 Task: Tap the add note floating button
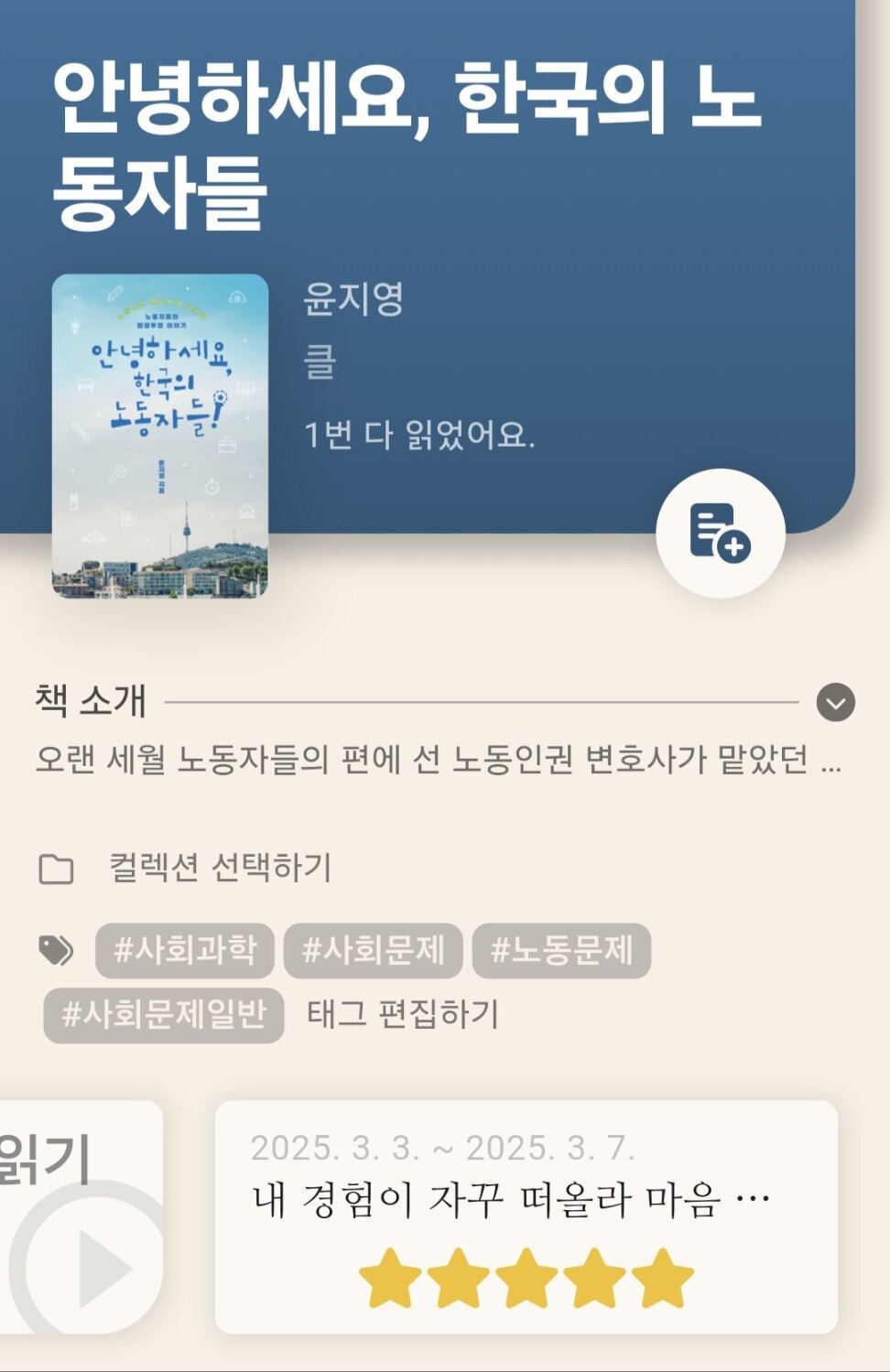[720, 534]
